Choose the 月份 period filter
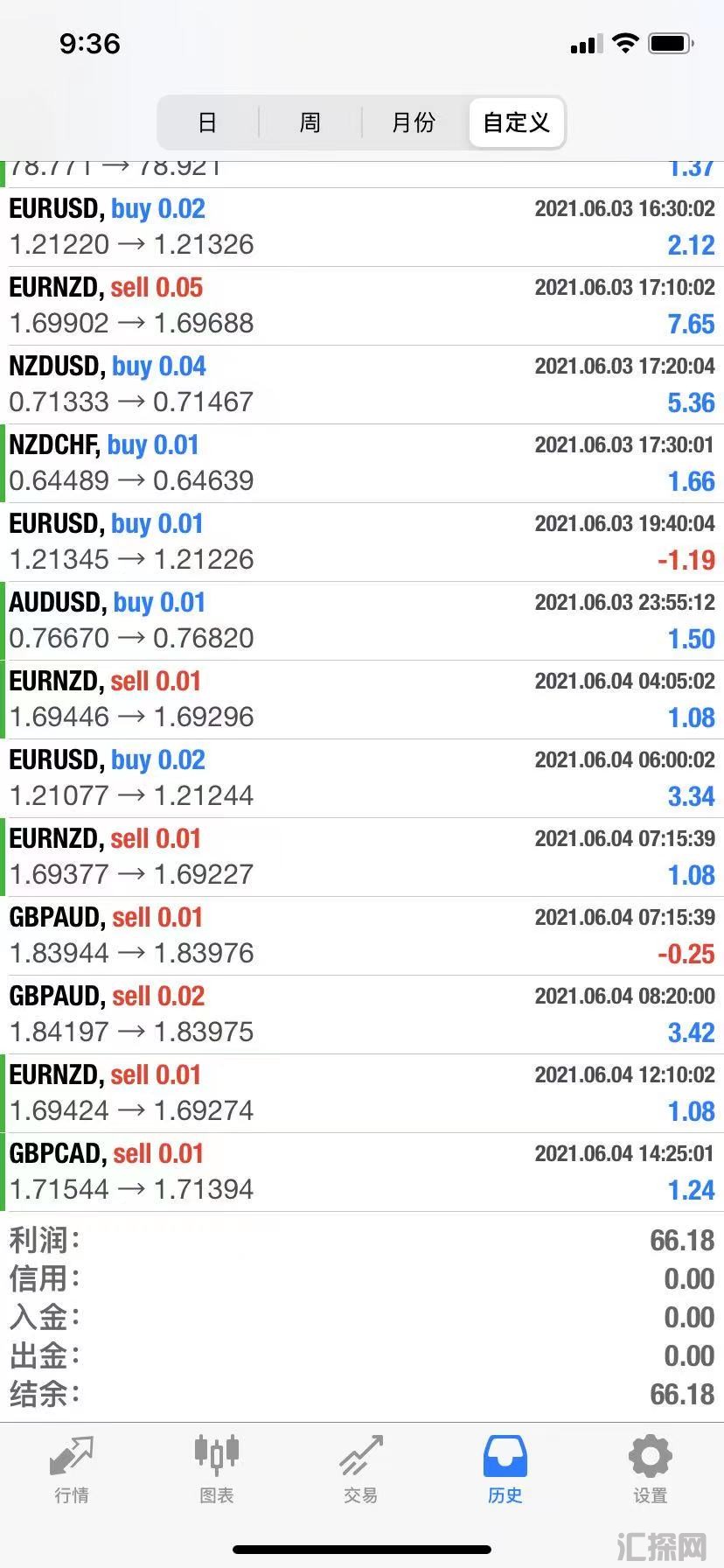Image resolution: width=724 pixels, height=1568 pixels. pos(414,122)
